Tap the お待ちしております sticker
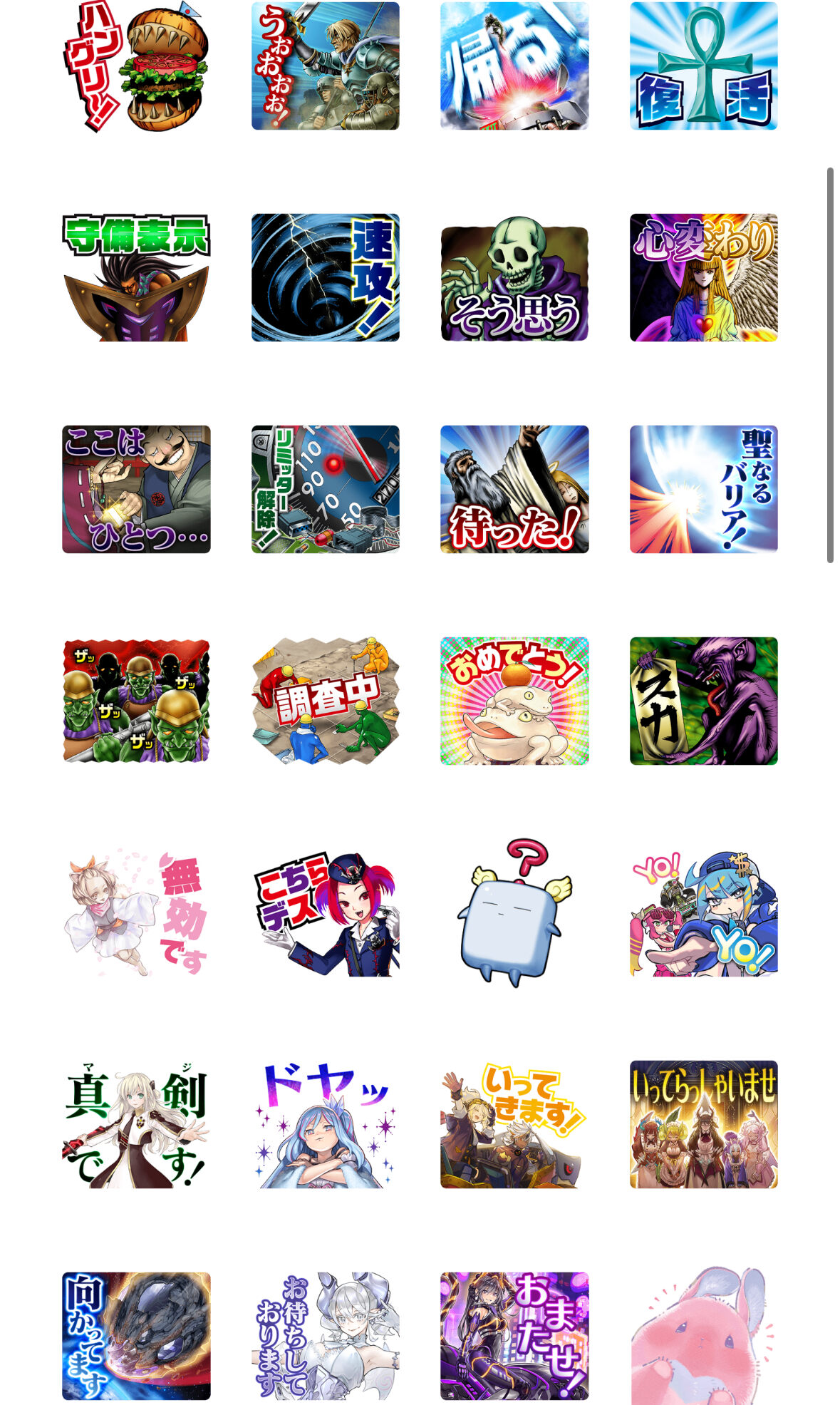This screenshot has width=840, height=1405. 325,1336
